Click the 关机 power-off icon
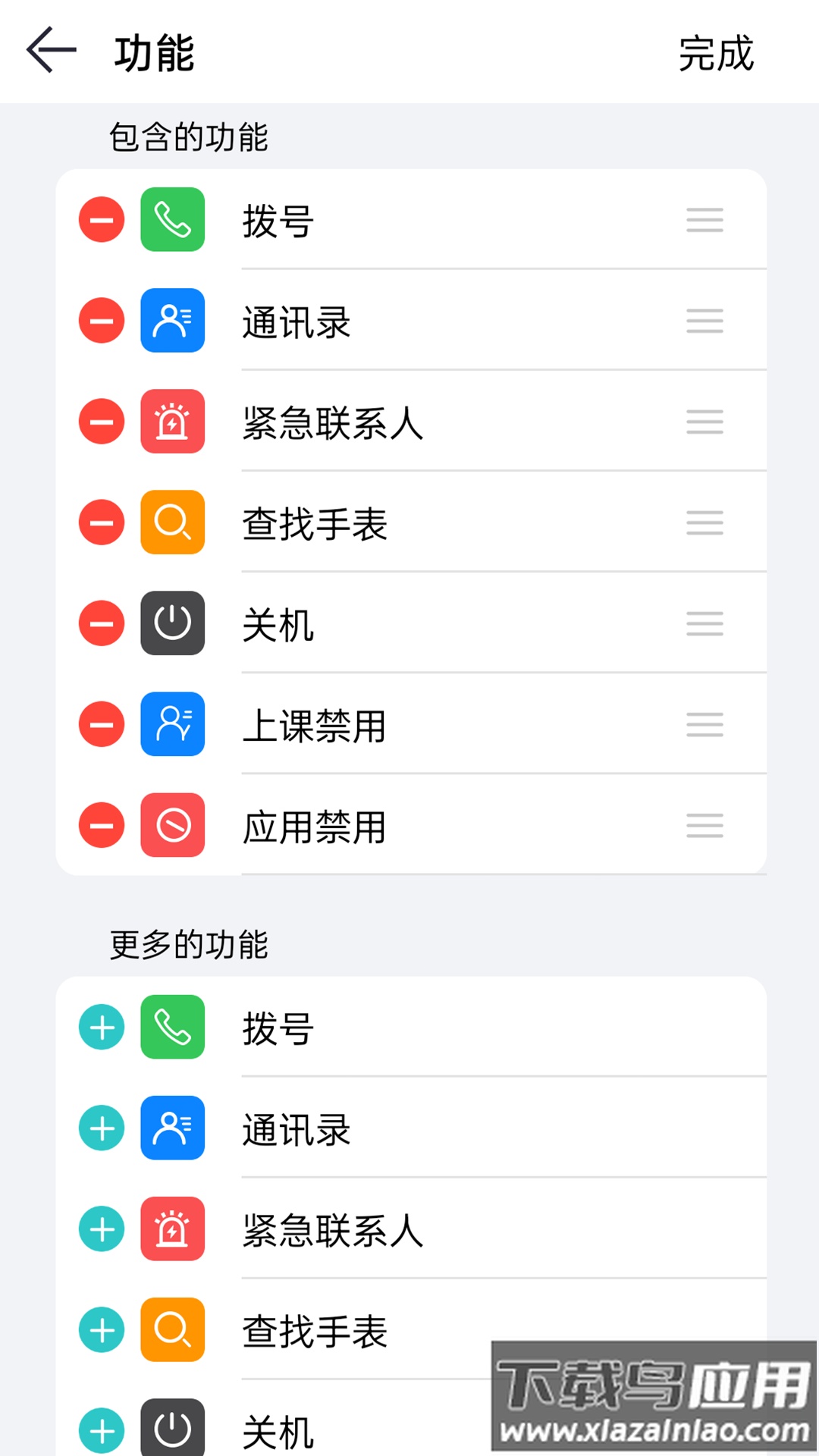Screen dimensions: 819x1456 coord(171,624)
